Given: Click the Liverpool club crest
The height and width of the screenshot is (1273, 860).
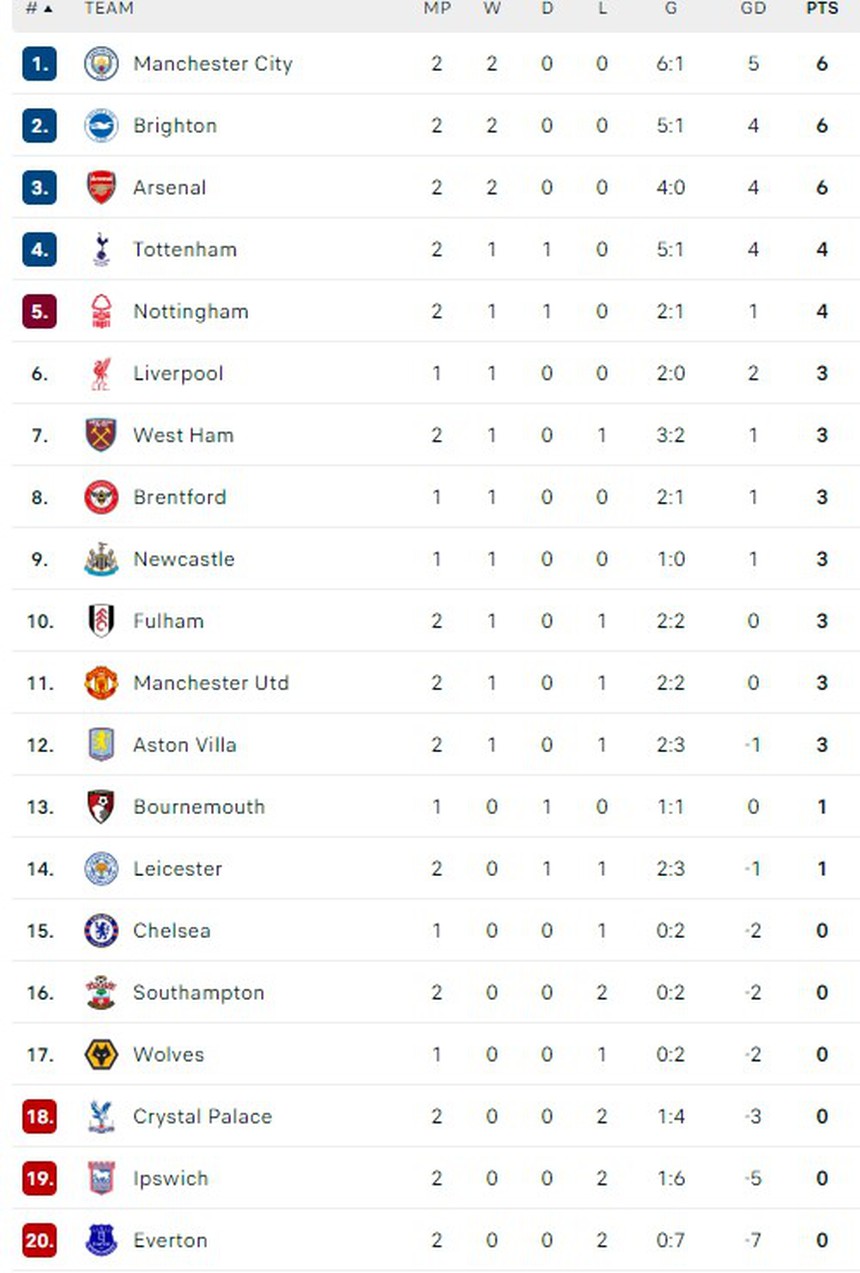Looking at the screenshot, I should click(100, 373).
